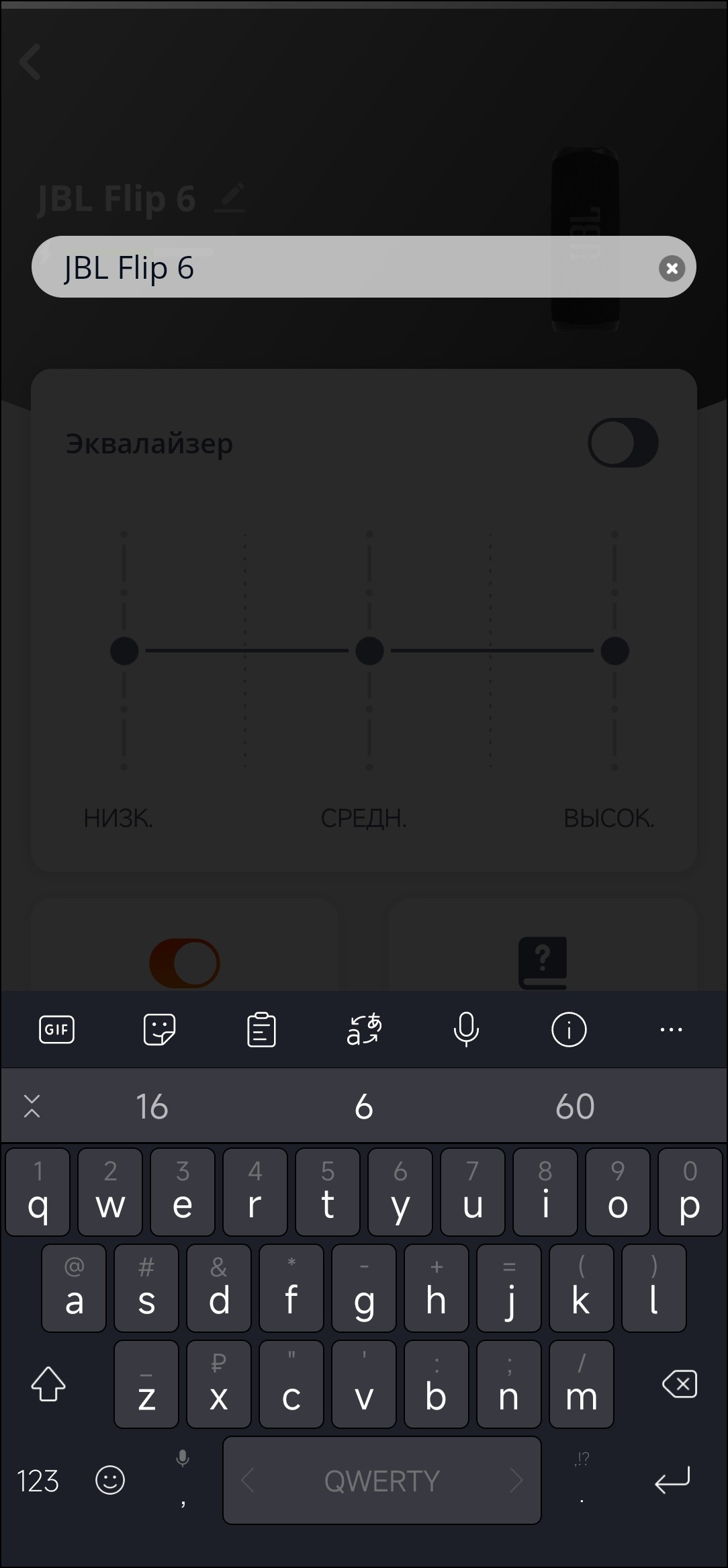728x1568 pixels.
Task: Choose the suggestion 60
Action: [575, 1106]
